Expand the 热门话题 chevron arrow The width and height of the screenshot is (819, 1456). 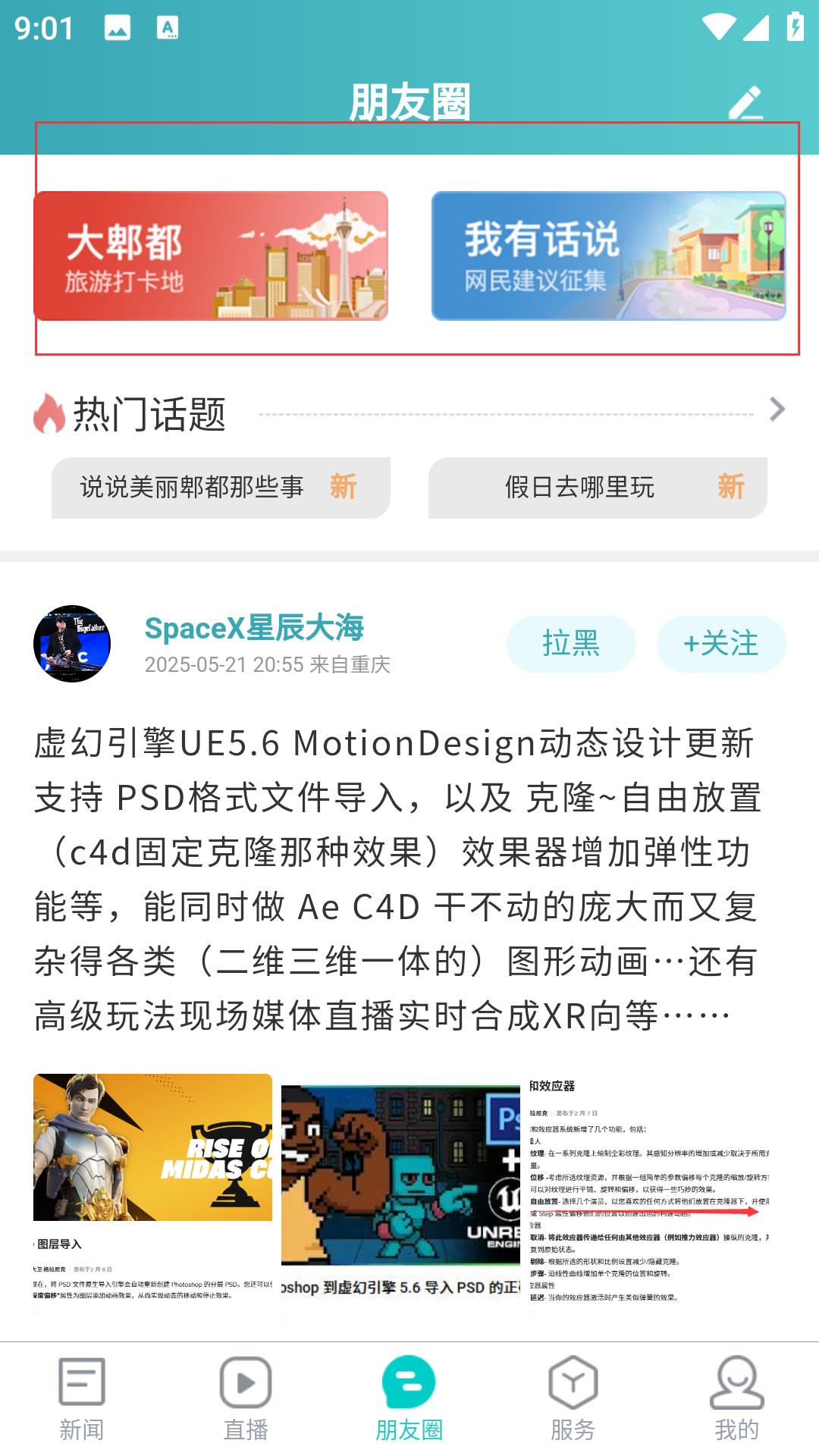coord(777,409)
